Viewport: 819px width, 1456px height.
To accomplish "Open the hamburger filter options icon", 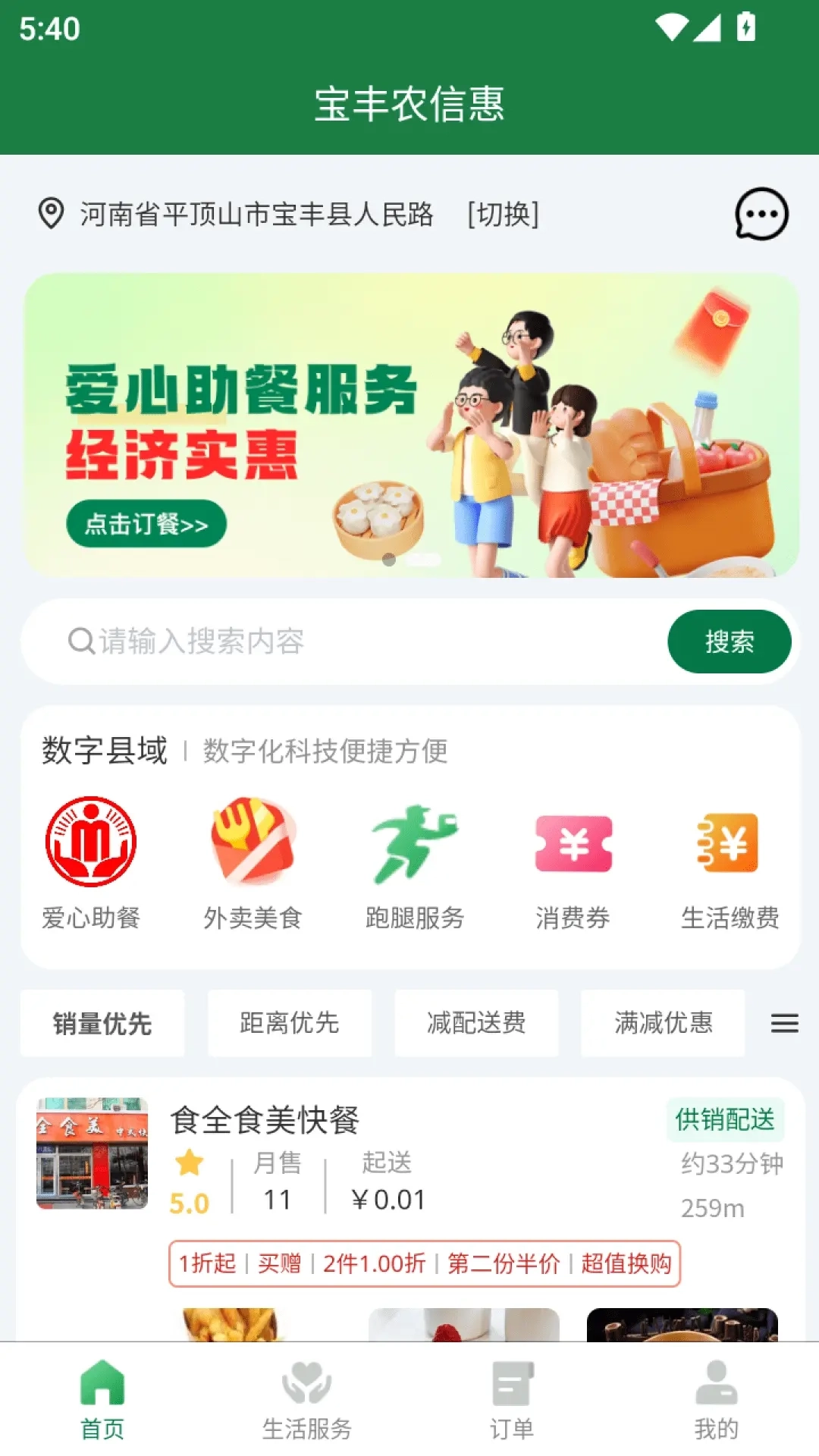I will click(785, 1023).
